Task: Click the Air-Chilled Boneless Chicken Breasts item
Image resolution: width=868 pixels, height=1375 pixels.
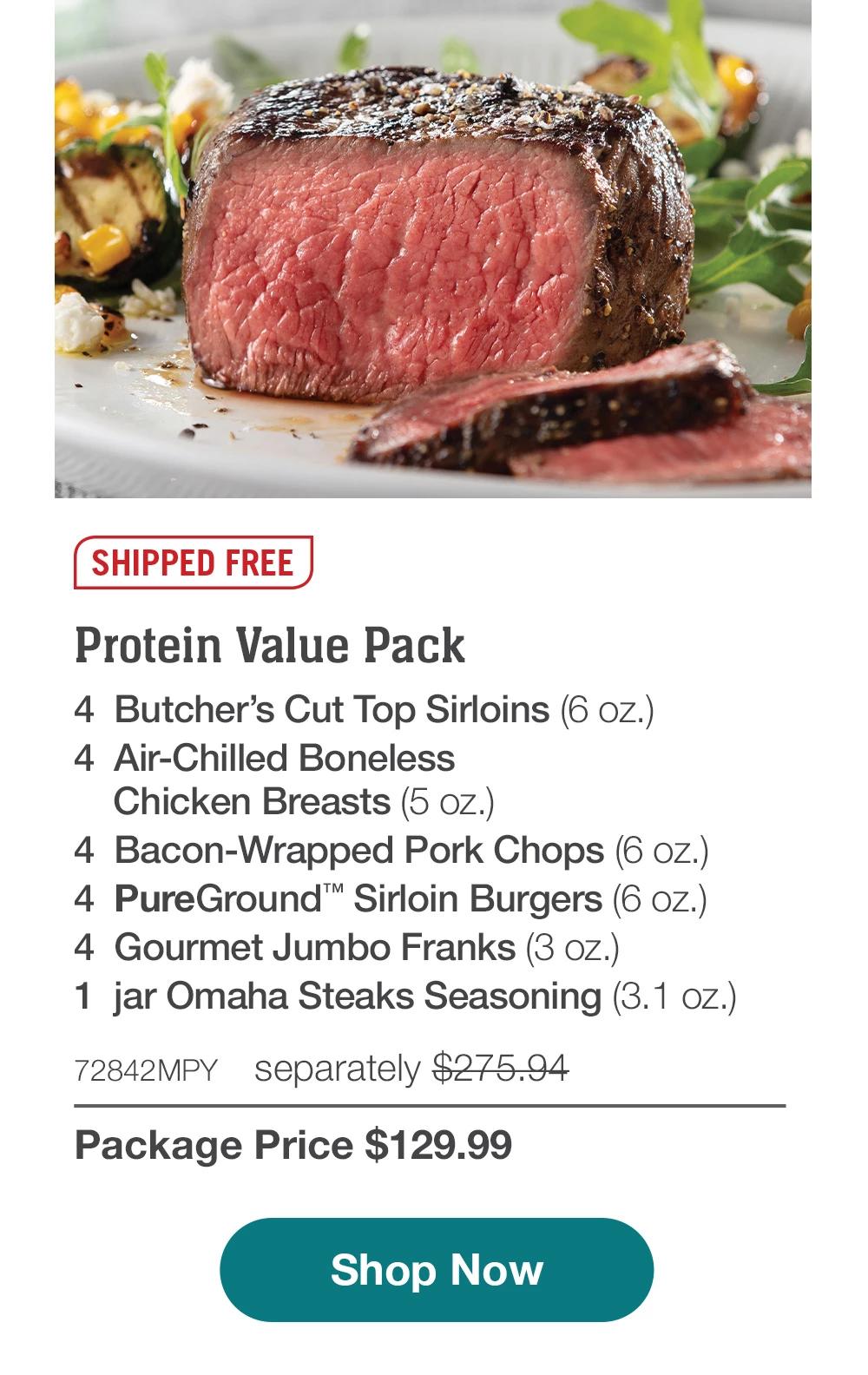Action: click(286, 781)
